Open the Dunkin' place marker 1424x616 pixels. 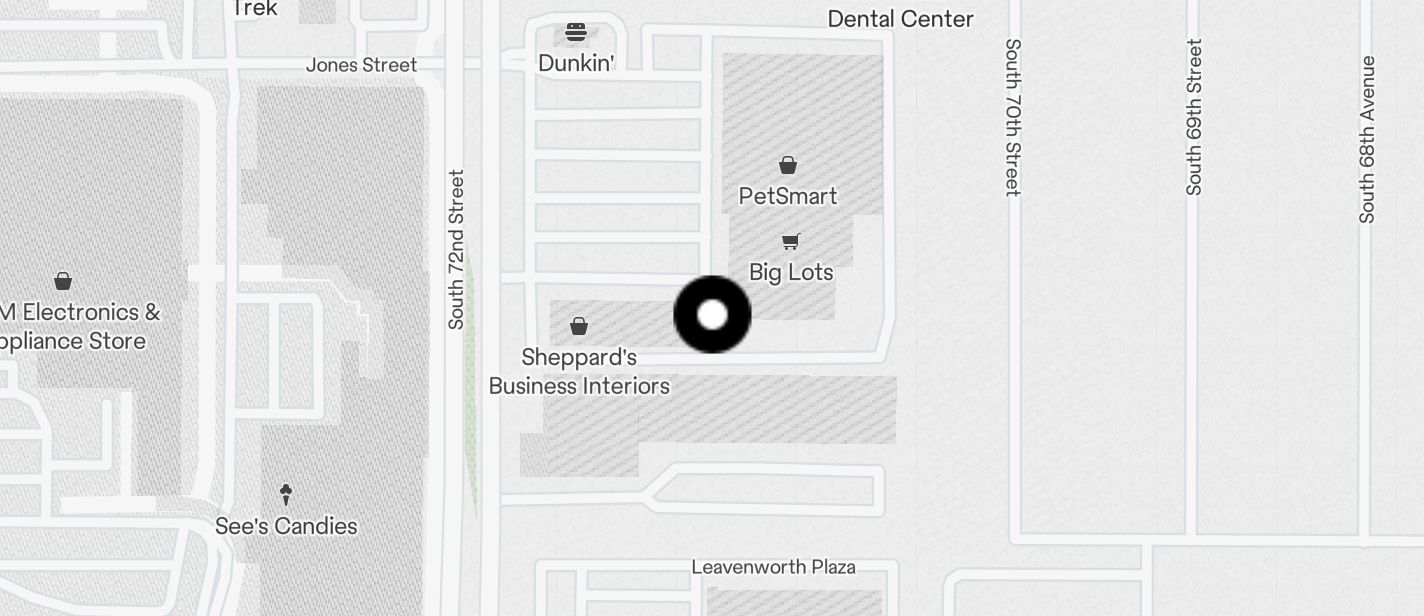[576, 32]
